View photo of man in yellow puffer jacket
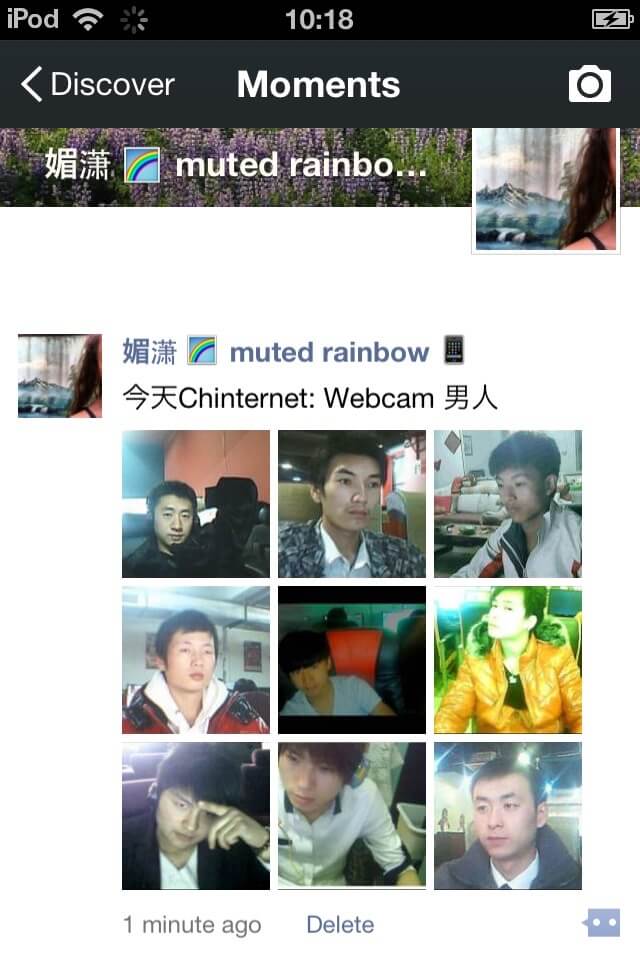Image resolution: width=640 pixels, height=960 pixels. coord(508,660)
